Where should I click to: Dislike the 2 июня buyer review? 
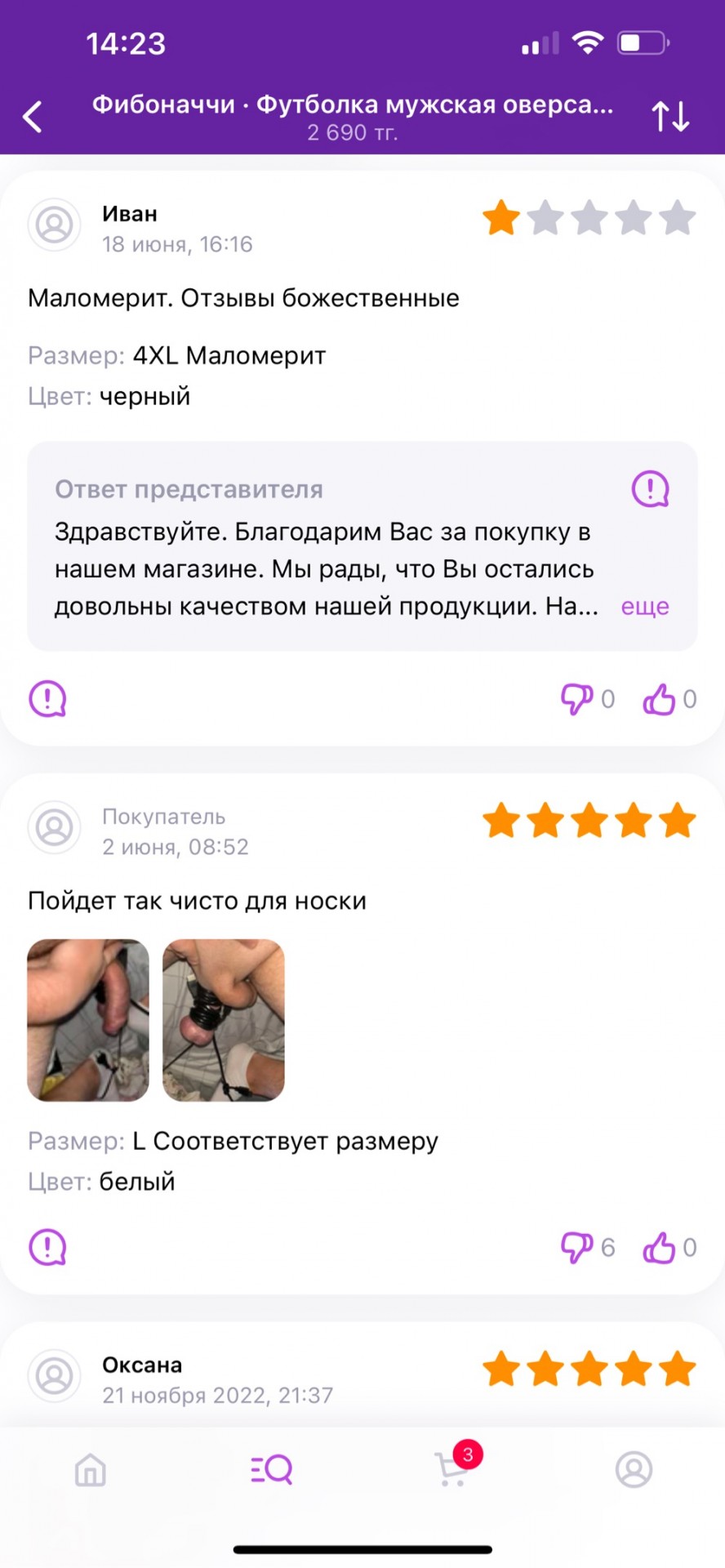[x=576, y=1247]
